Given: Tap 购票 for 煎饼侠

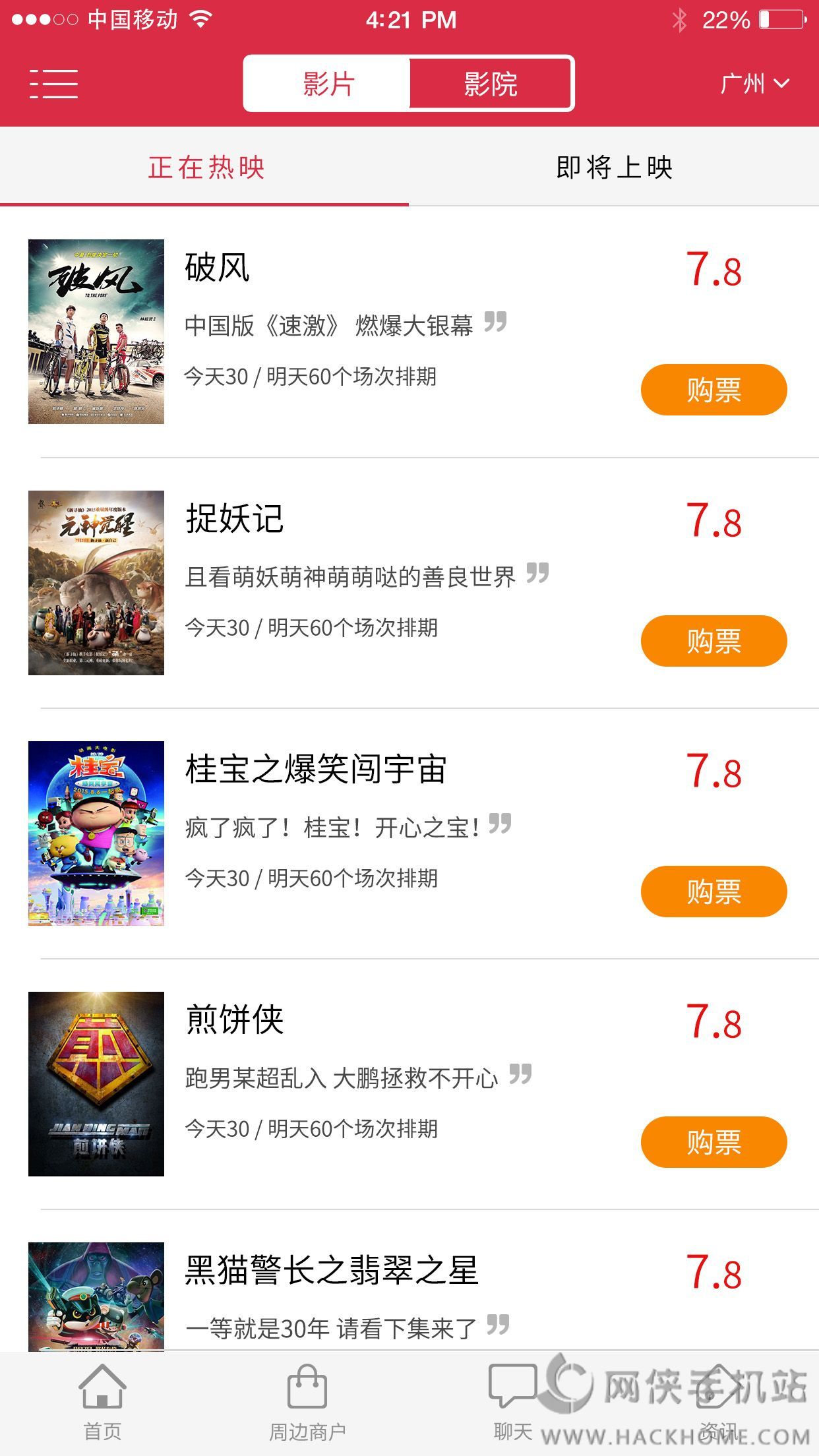Looking at the screenshot, I should pyautogui.click(x=713, y=1142).
